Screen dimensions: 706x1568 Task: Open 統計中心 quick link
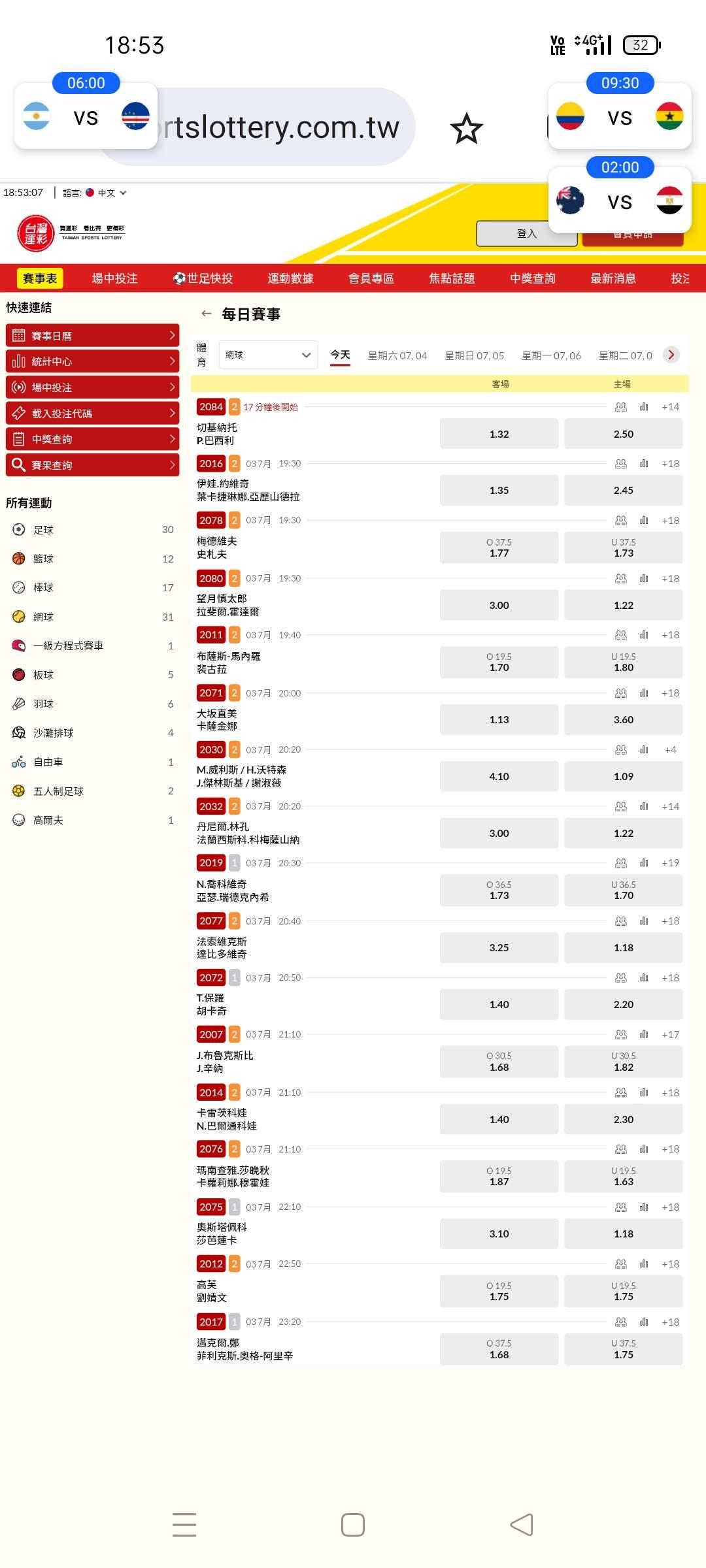tap(92, 361)
